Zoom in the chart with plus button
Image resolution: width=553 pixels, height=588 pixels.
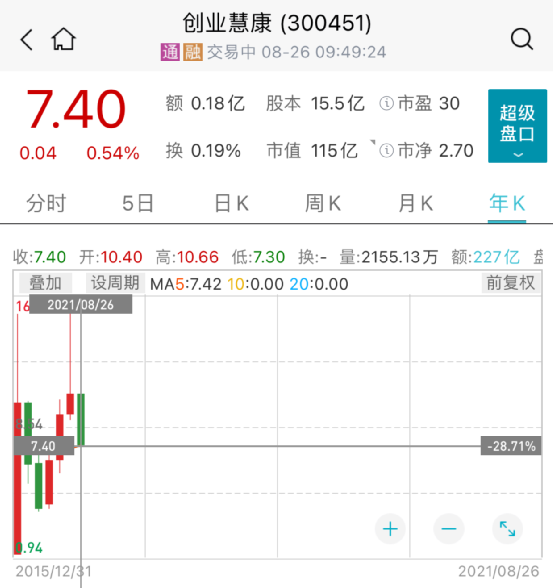click(x=390, y=529)
